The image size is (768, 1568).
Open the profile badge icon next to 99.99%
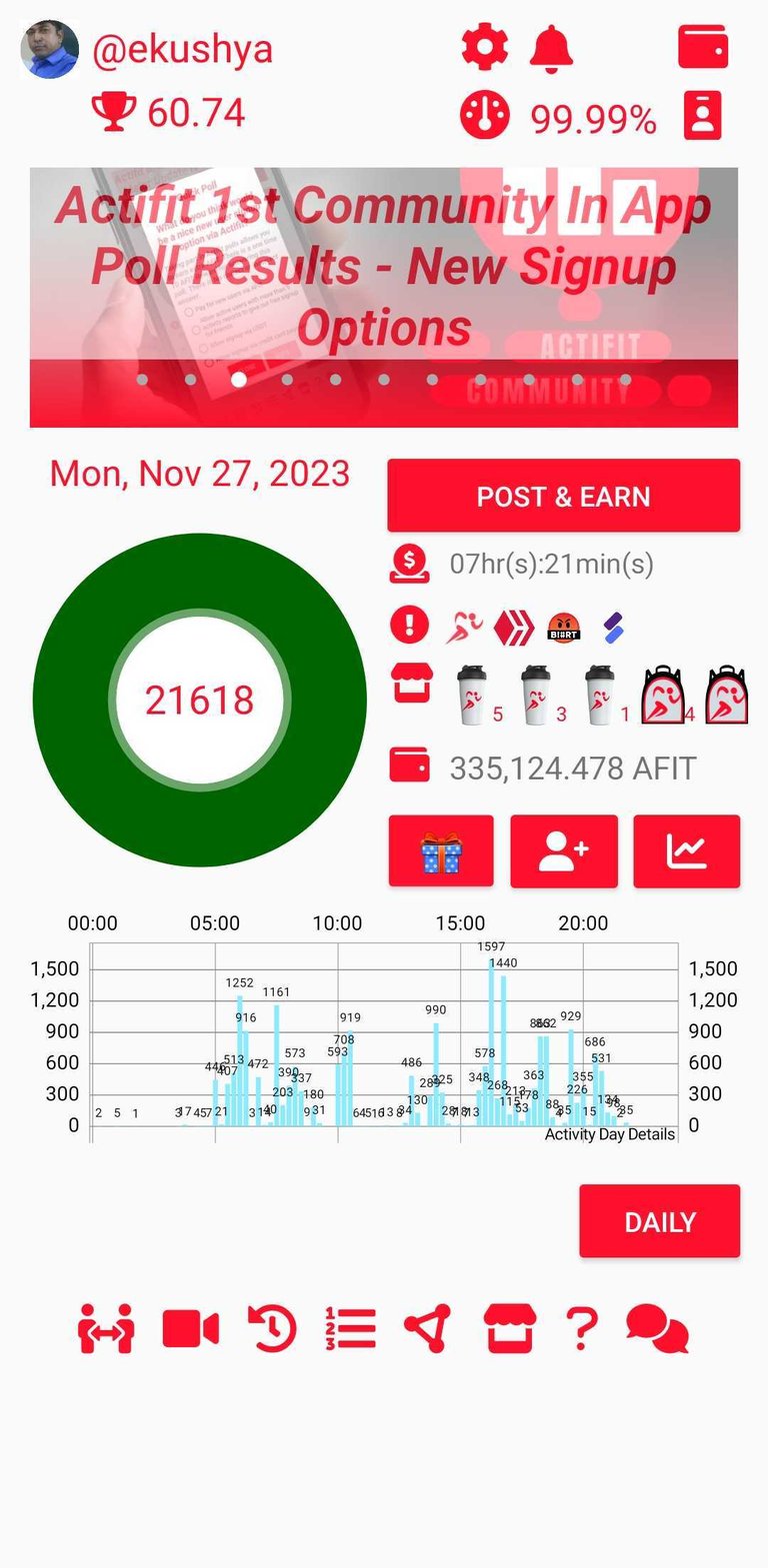(x=703, y=116)
